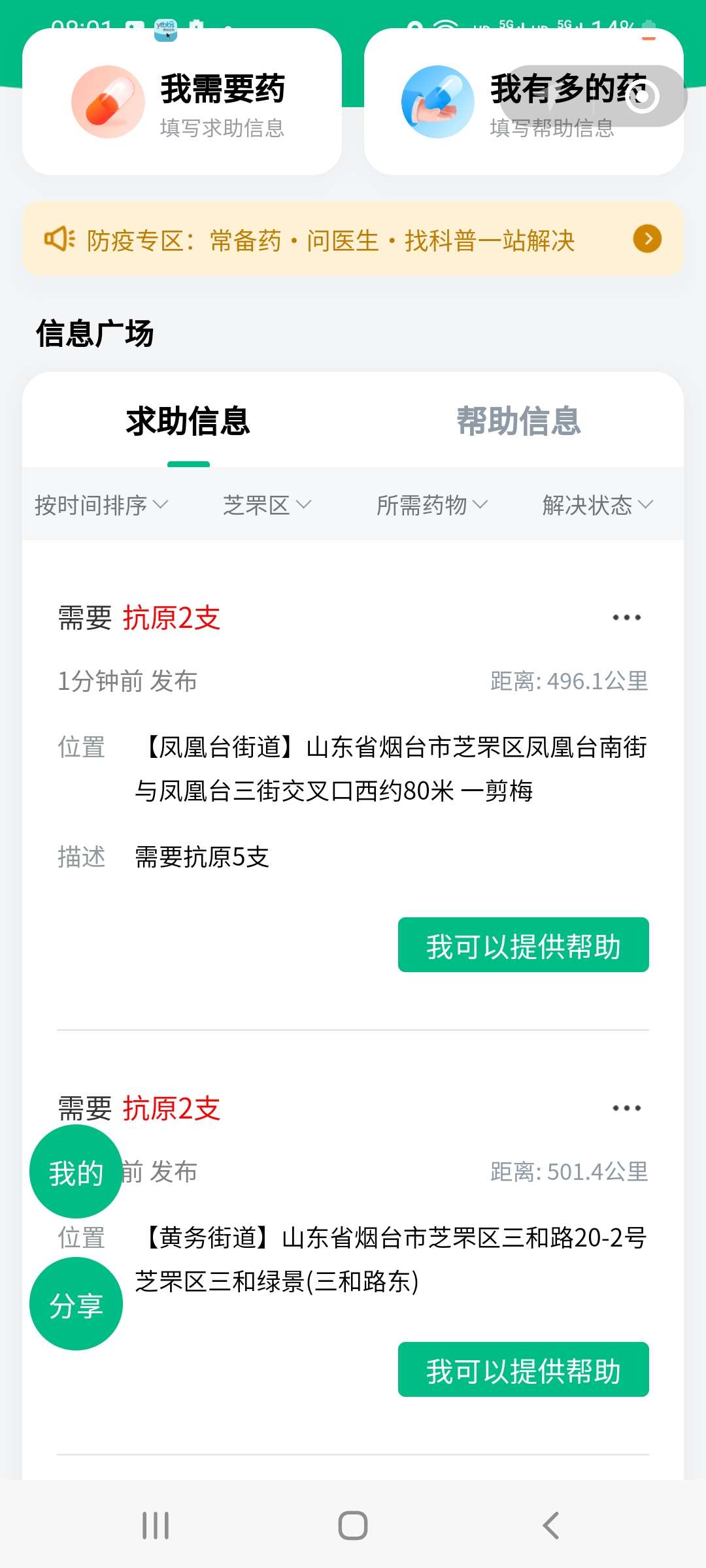Open the 防疫专区 banner
Screen dimensions: 706x1568
[x=353, y=239]
